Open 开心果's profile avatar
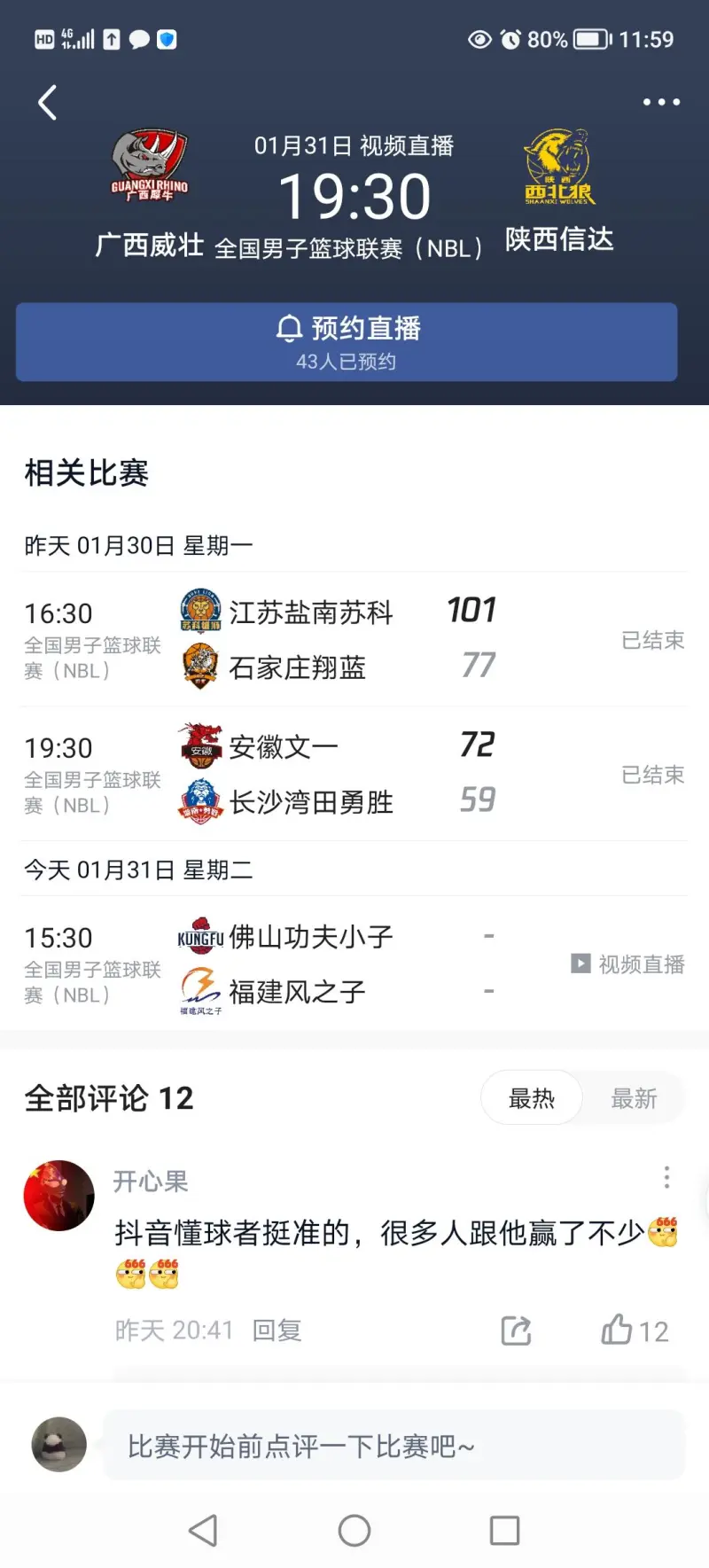The image size is (709, 1568). [x=59, y=1196]
